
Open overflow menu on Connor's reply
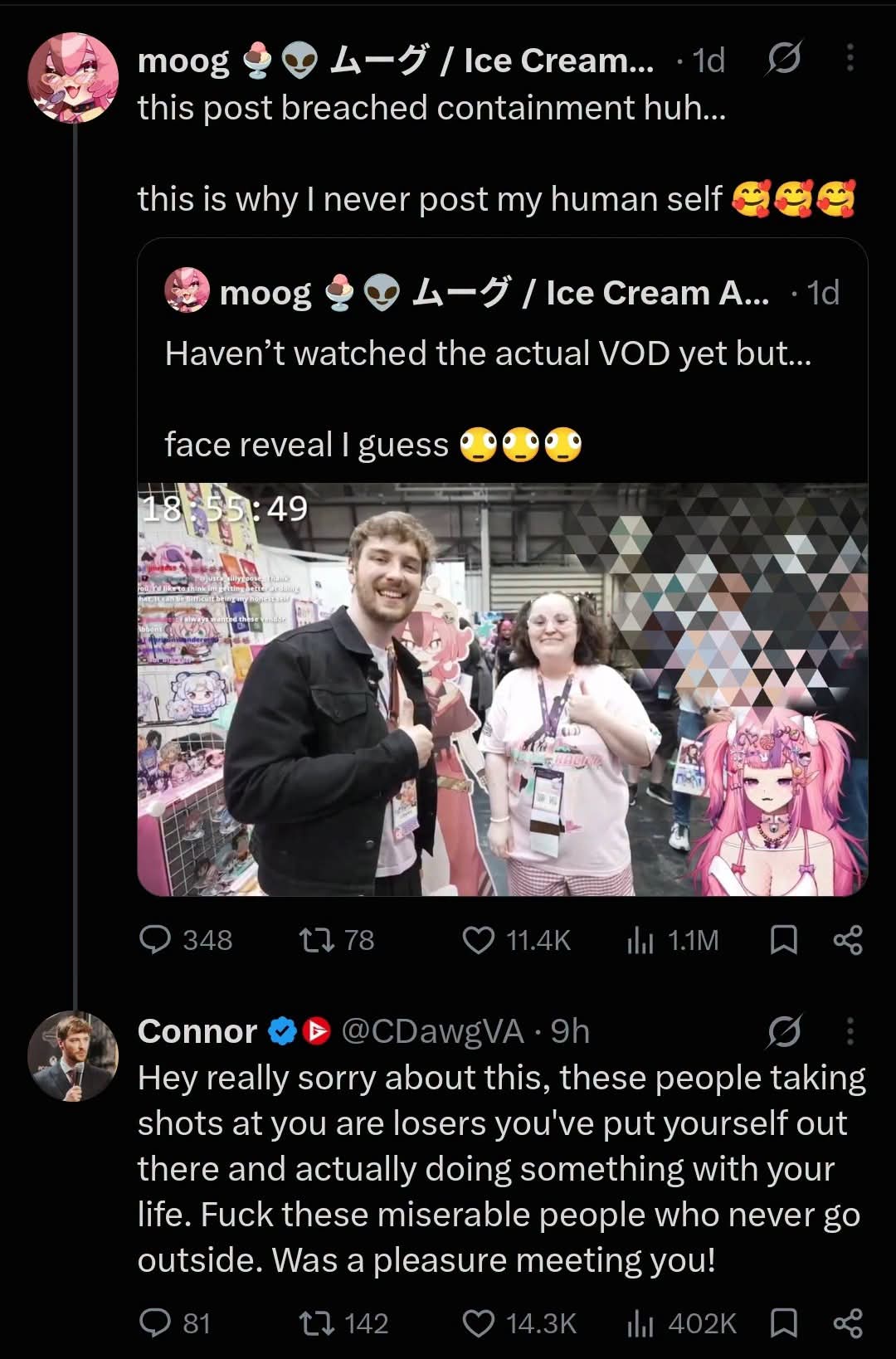pos(850,1031)
